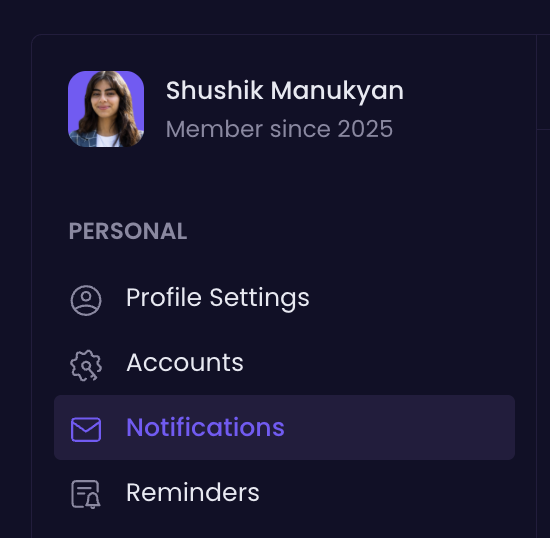Open Profile Settings
550x538 pixels.
point(284,298)
